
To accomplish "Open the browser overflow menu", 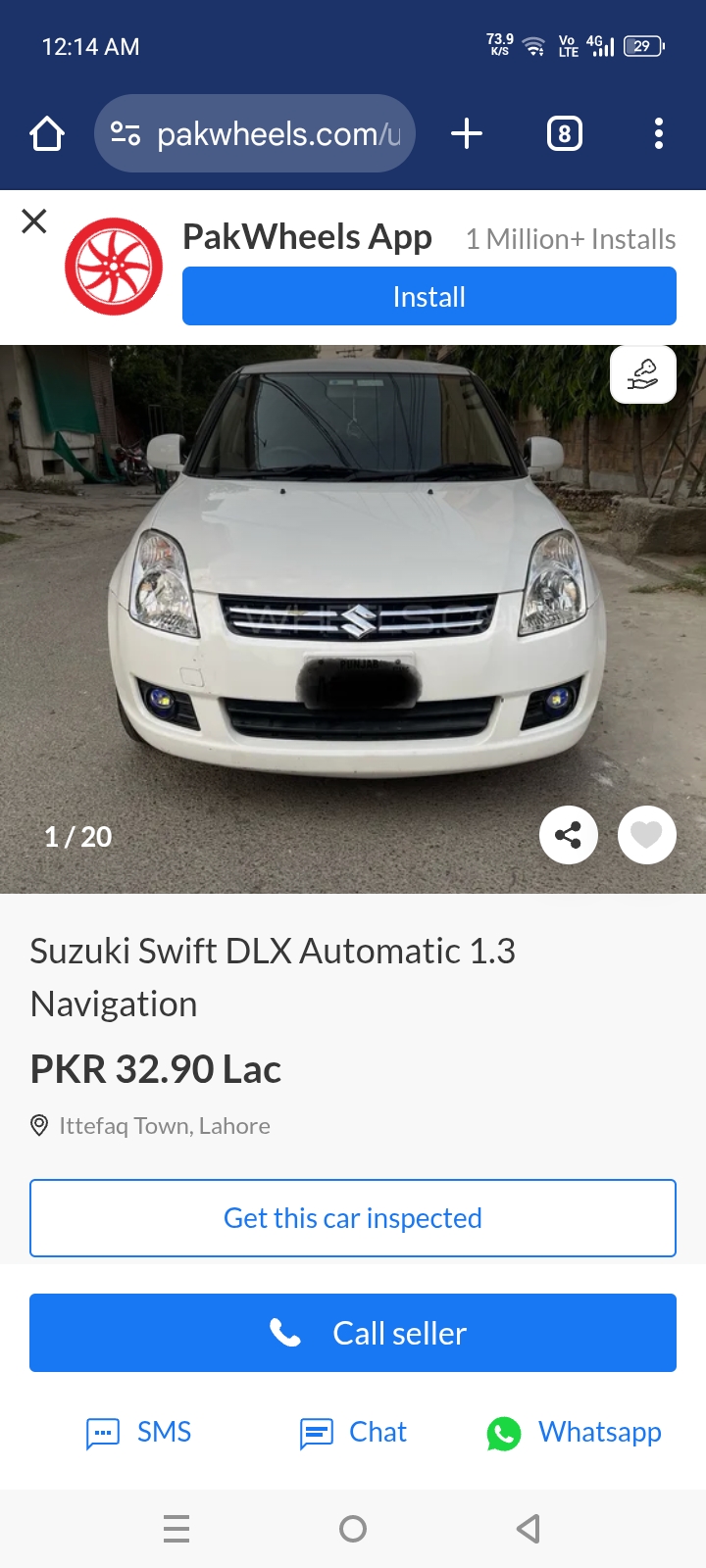I will 659,133.
